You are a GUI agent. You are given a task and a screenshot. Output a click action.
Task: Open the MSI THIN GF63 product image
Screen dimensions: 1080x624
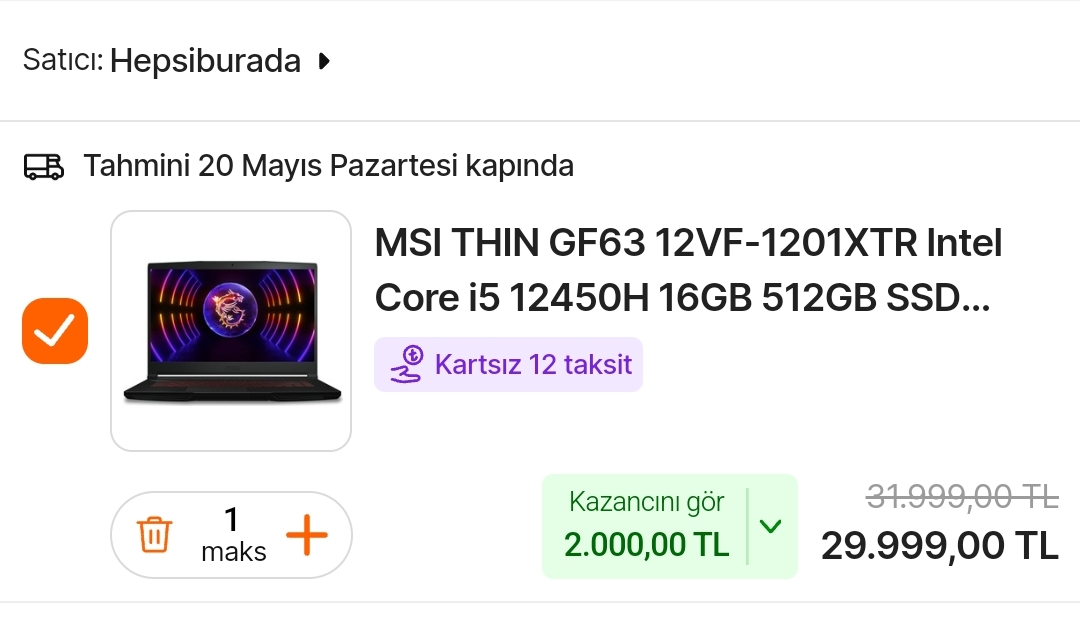click(x=231, y=331)
